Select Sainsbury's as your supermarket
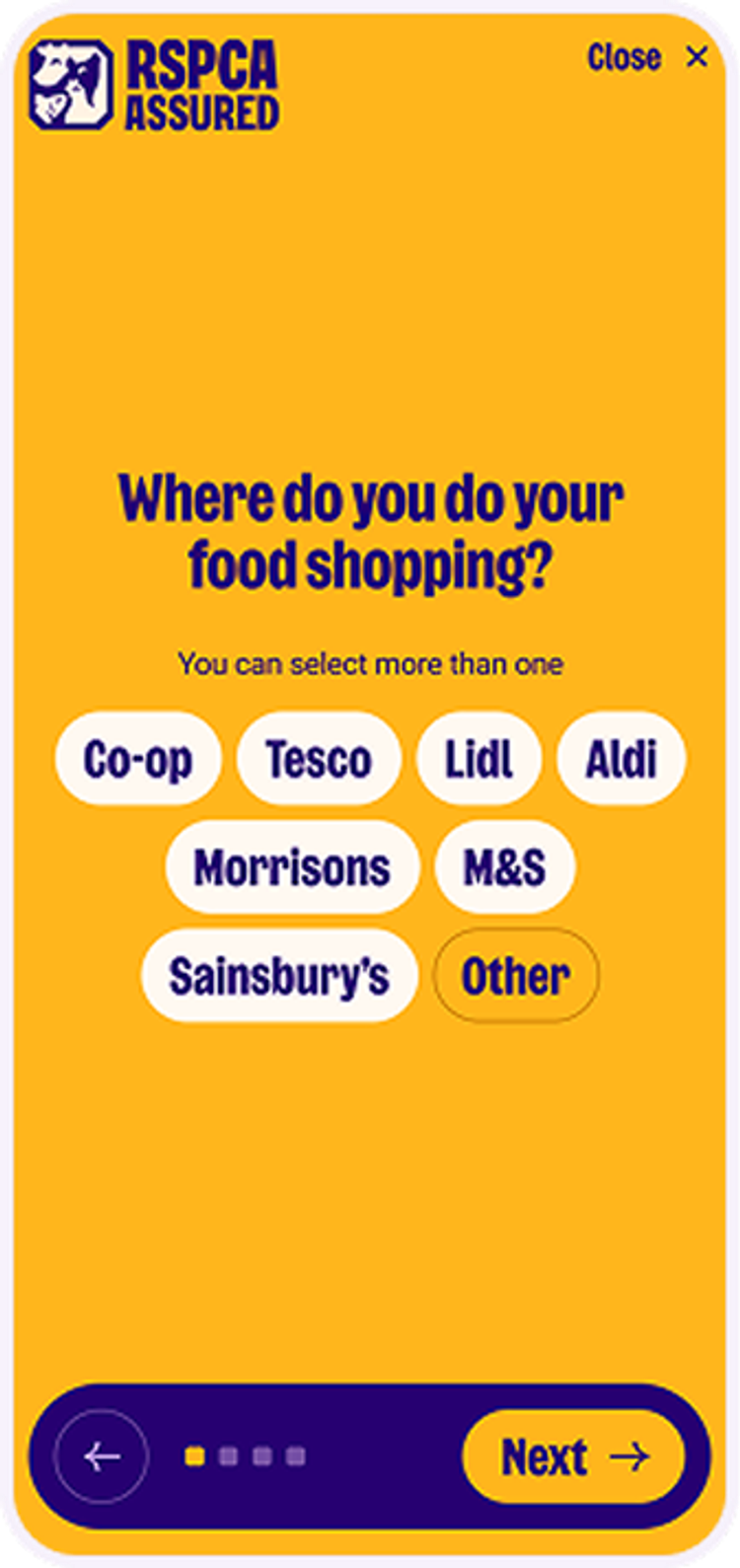 (x=279, y=976)
